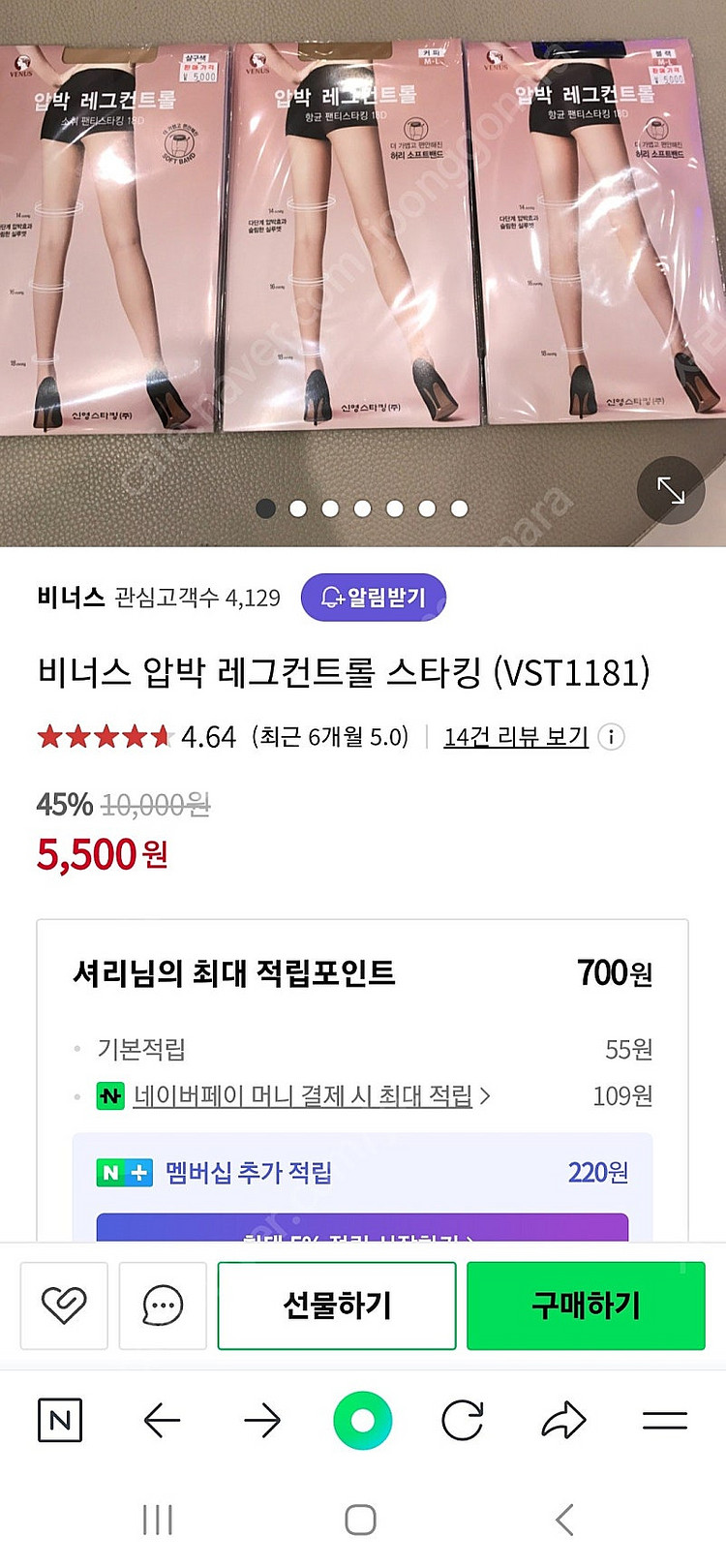Reload the current page
This screenshot has height=1568, width=726.
pyautogui.click(x=463, y=1421)
